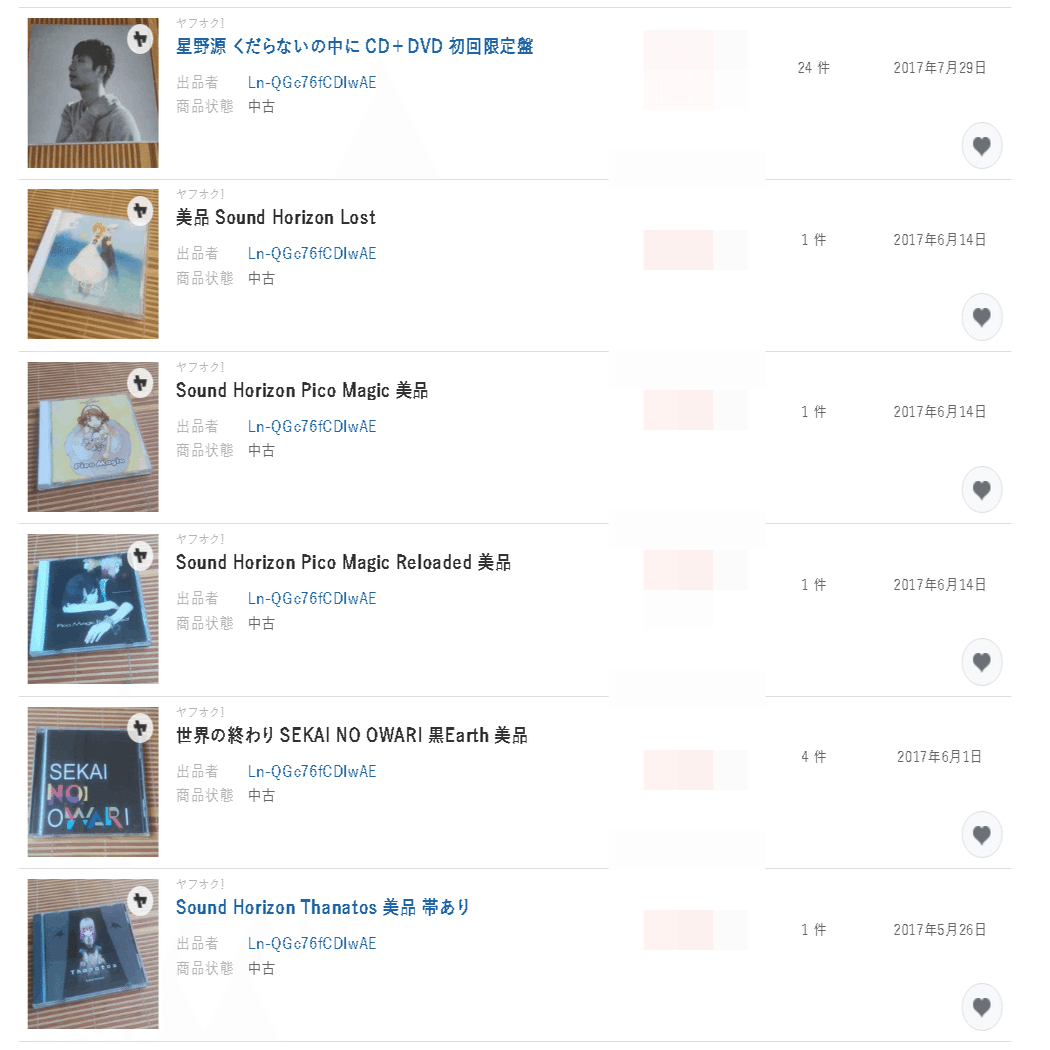The image size is (1050, 1050).
Task: View Thanatos CD cover thumbnail
Action: pyautogui.click(x=92, y=954)
